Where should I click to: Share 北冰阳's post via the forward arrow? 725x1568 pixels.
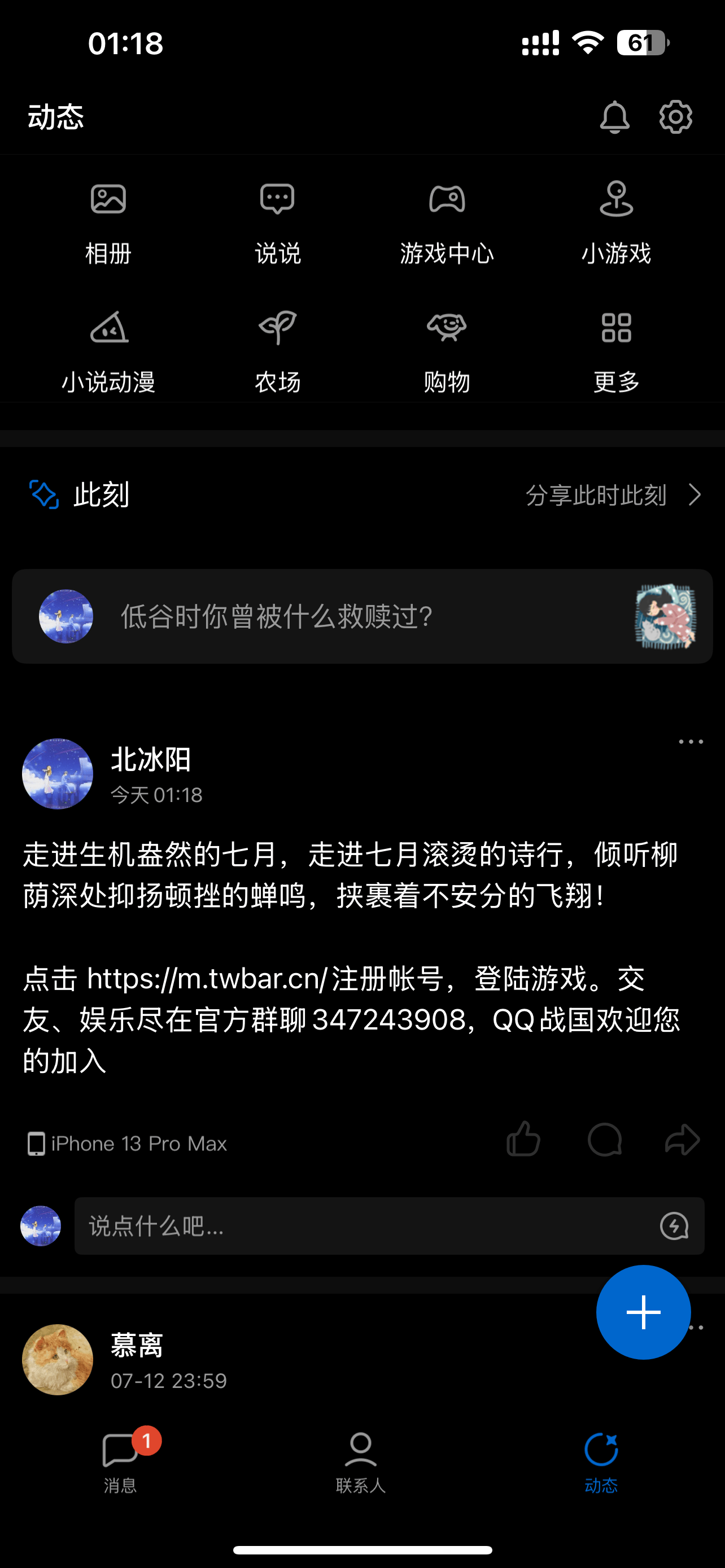coord(682,1140)
